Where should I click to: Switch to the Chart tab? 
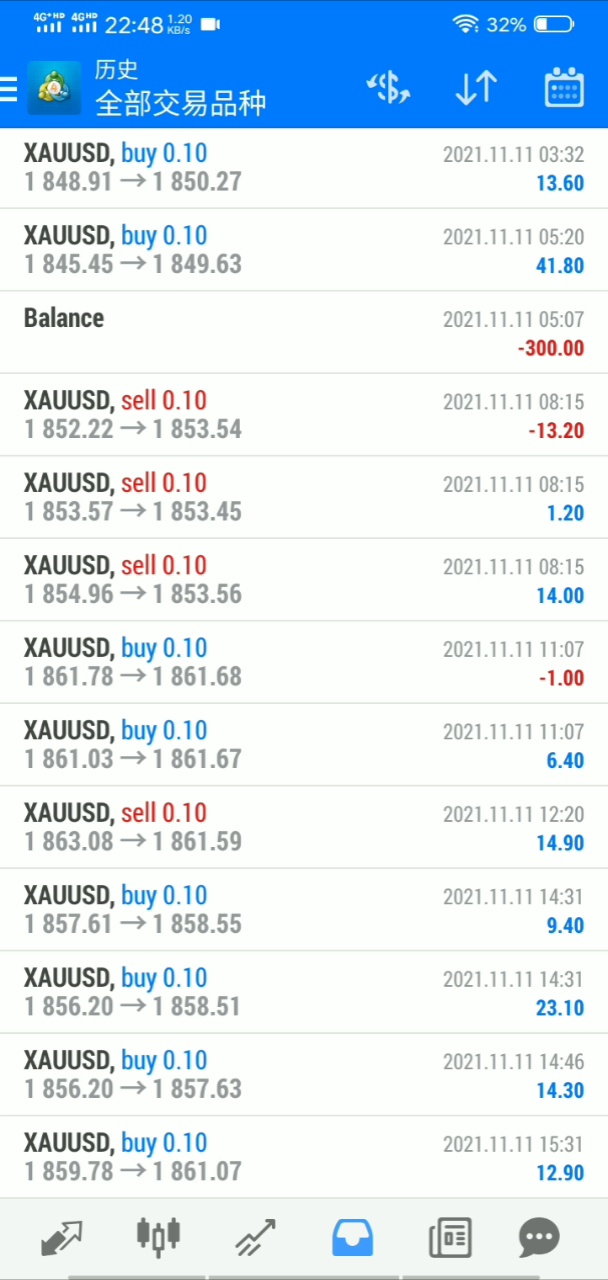coord(158,1236)
